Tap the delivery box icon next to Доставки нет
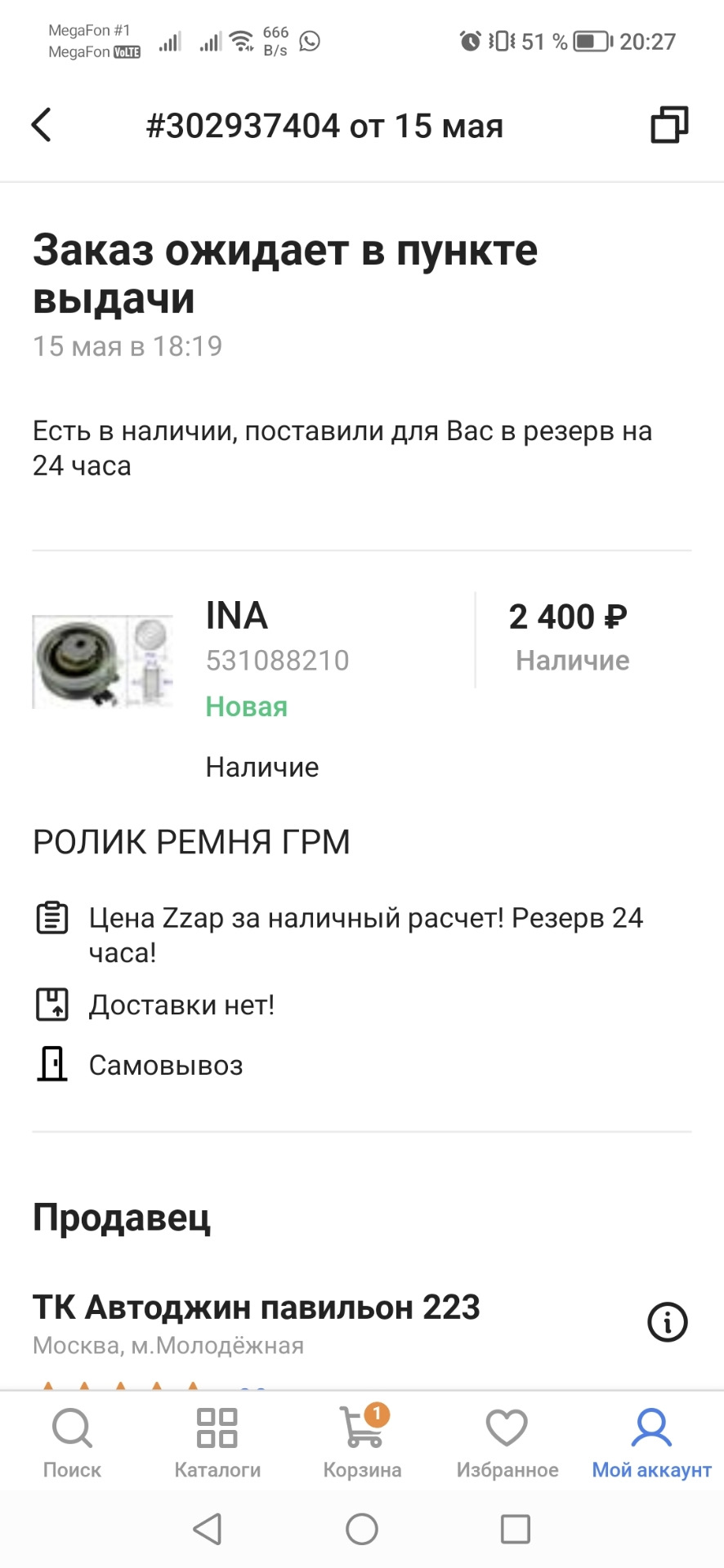Viewport: 724px width, 1568px height. tap(52, 1004)
